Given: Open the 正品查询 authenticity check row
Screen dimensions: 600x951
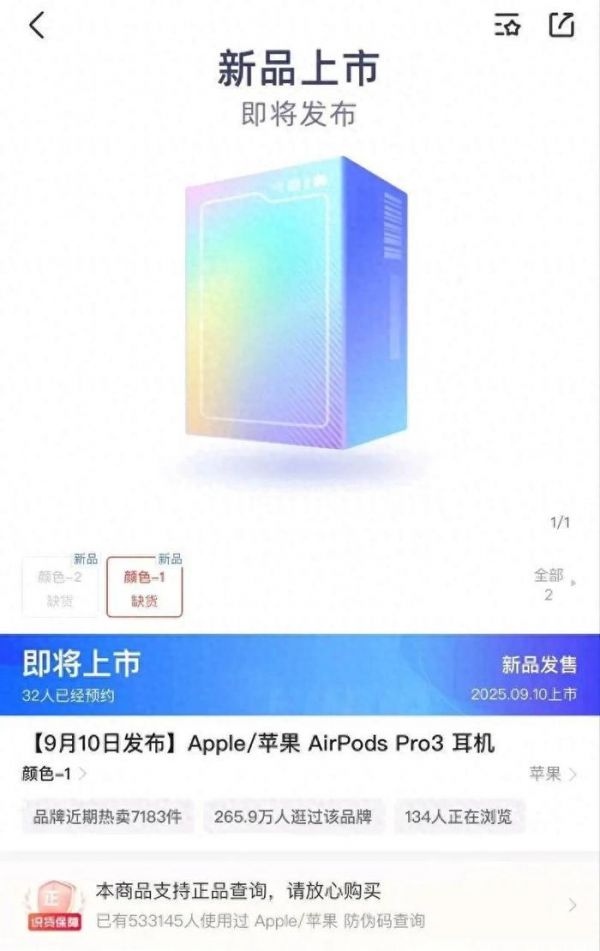Looking at the screenshot, I should [300, 904].
